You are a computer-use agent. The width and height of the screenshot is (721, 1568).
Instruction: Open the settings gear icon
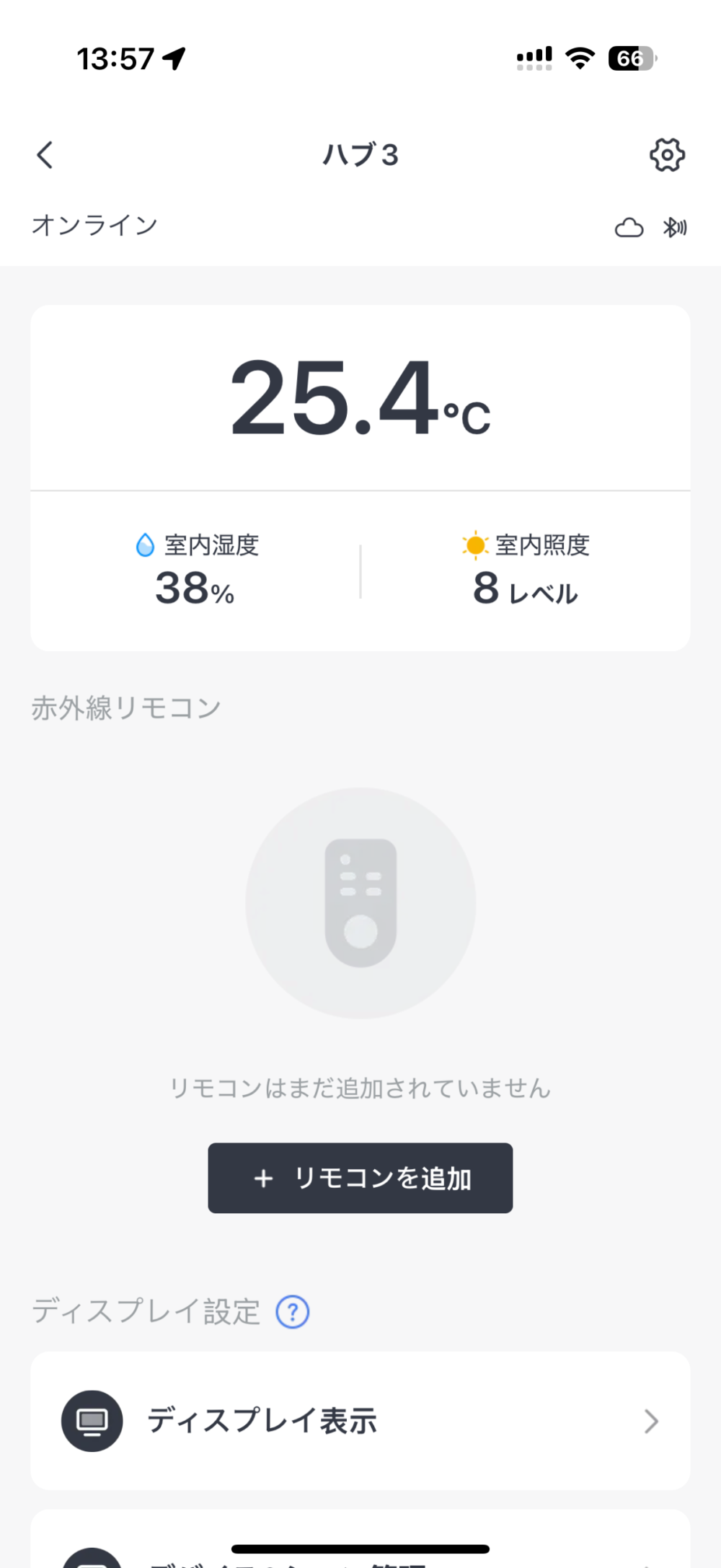[667, 154]
